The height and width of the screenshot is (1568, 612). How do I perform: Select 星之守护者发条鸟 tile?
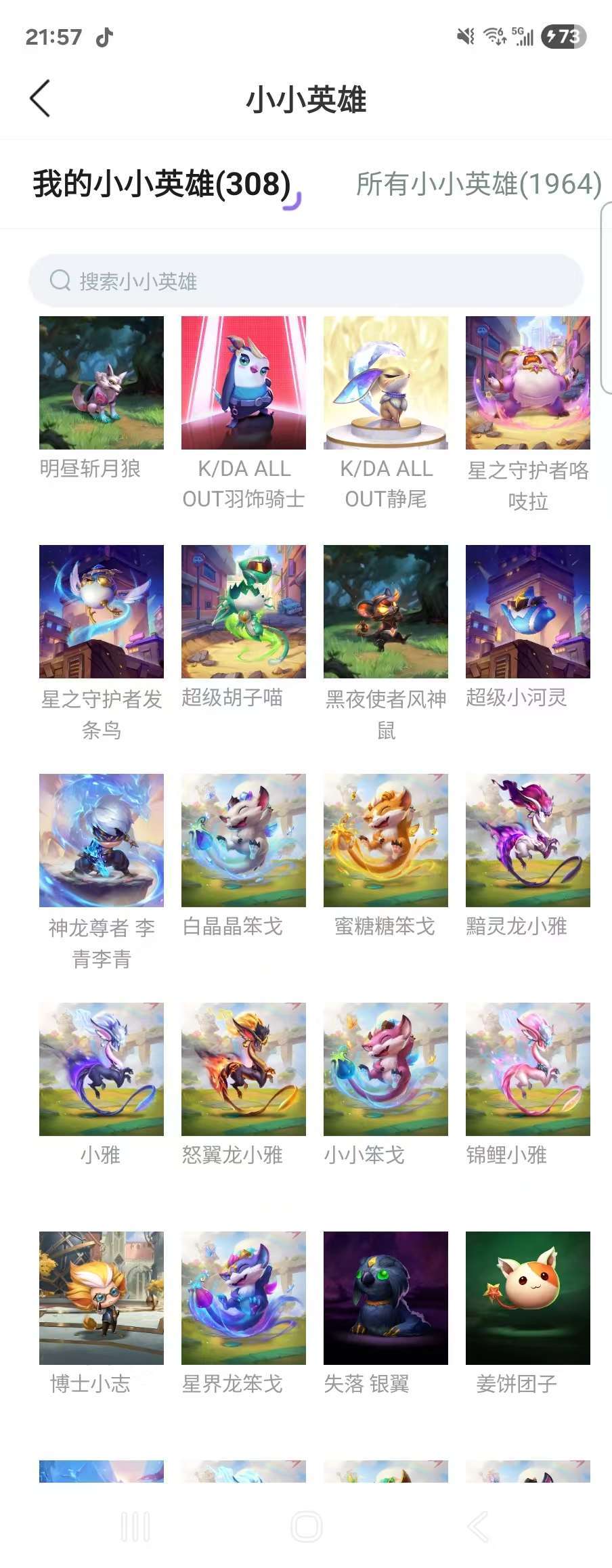(x=102, y=612)
